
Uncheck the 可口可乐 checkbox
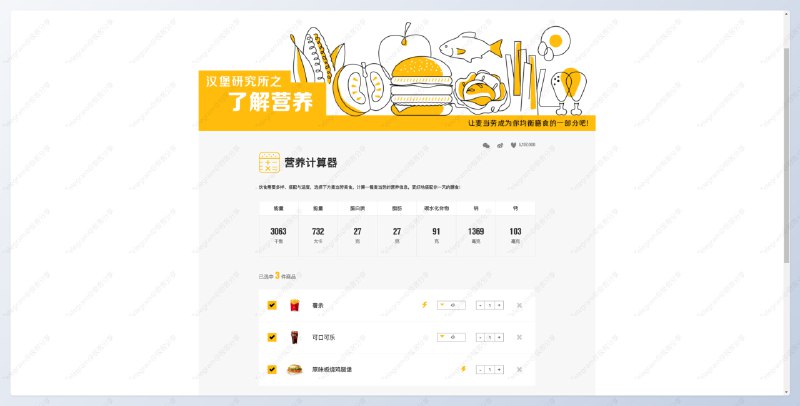click(272, 337)
